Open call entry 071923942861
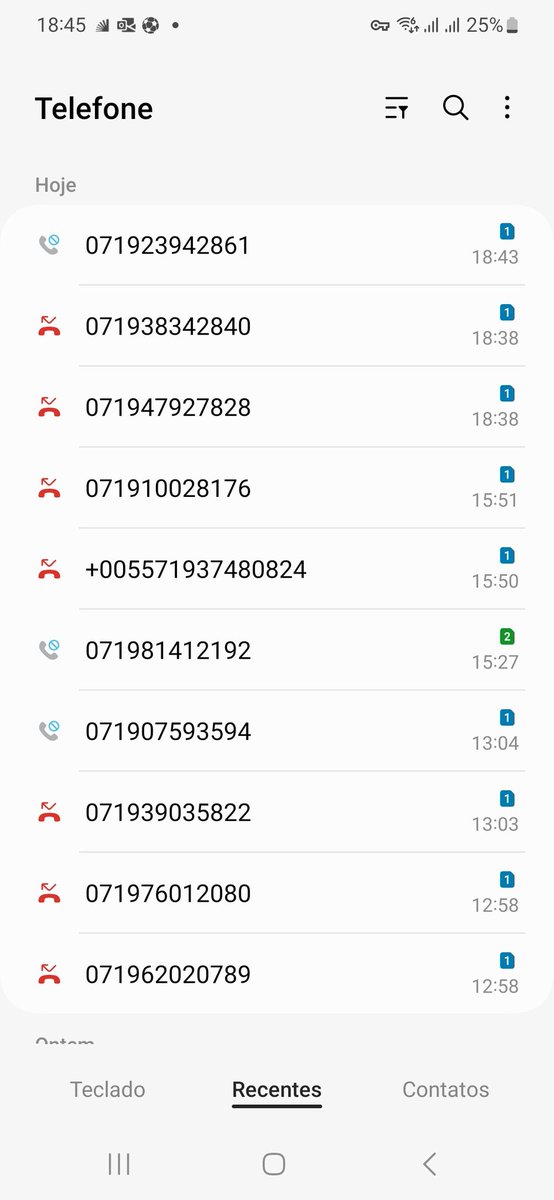Image resolution: width=554 pixels, height=1200 pixels. tap(277, 245)
